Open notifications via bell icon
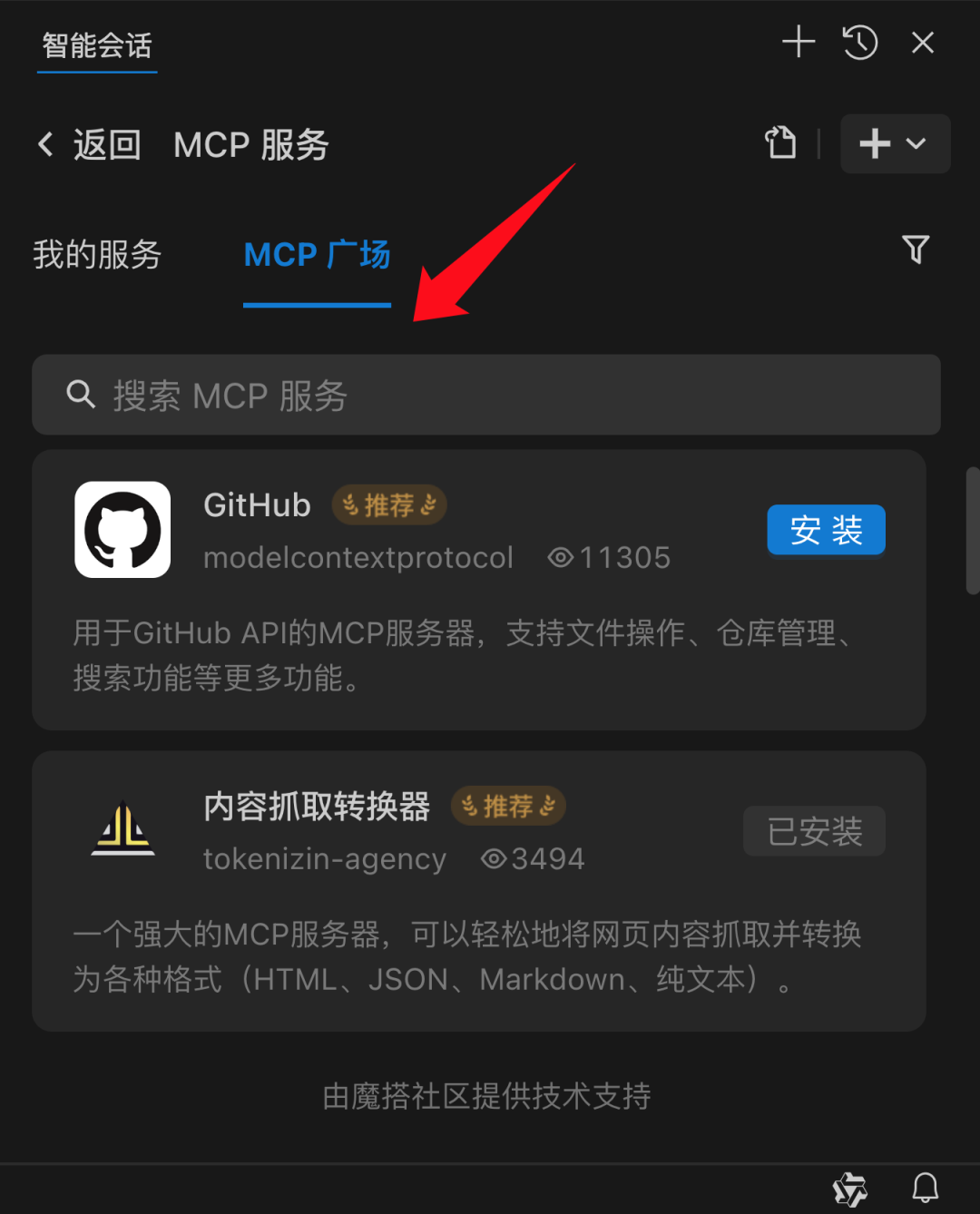 926,1189
